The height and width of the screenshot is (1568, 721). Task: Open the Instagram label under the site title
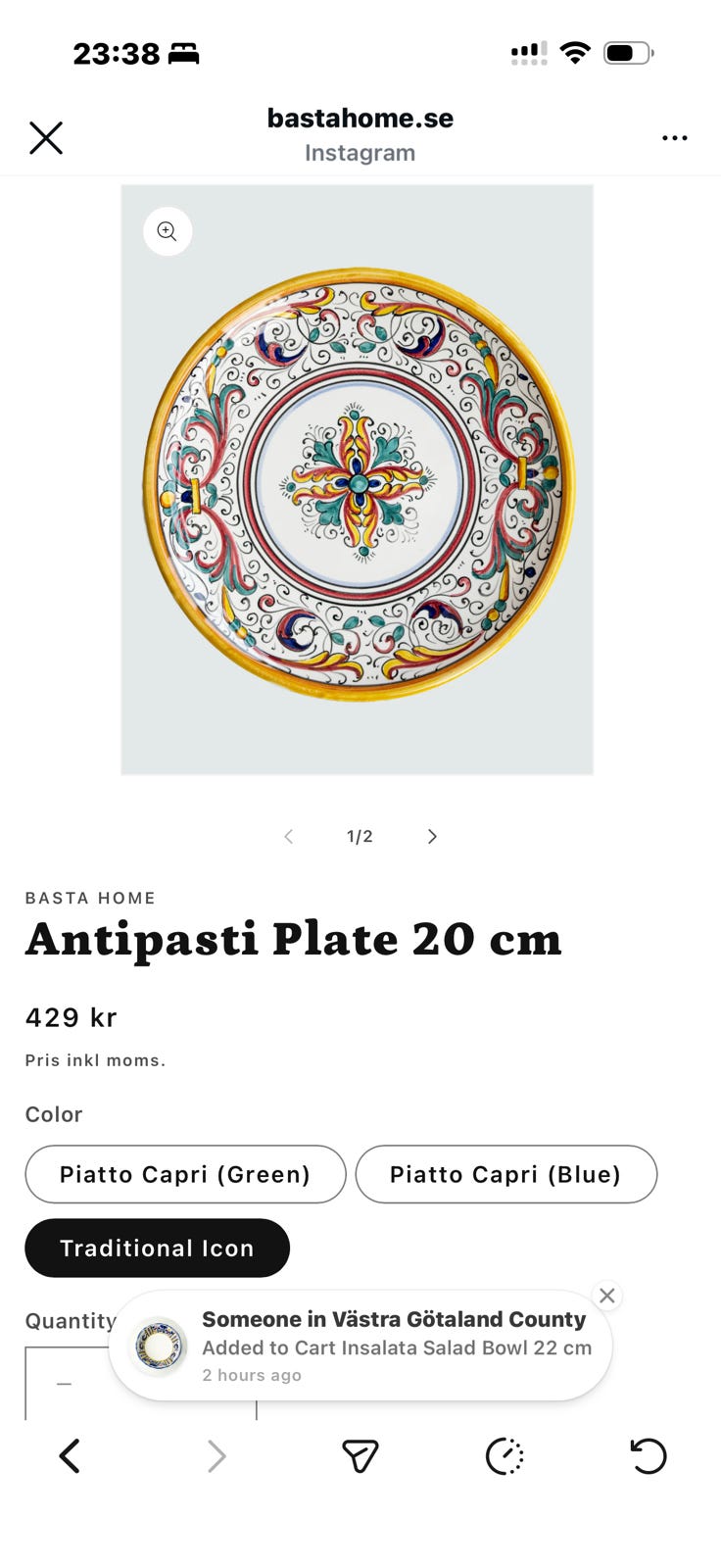(x=360, y=152)
